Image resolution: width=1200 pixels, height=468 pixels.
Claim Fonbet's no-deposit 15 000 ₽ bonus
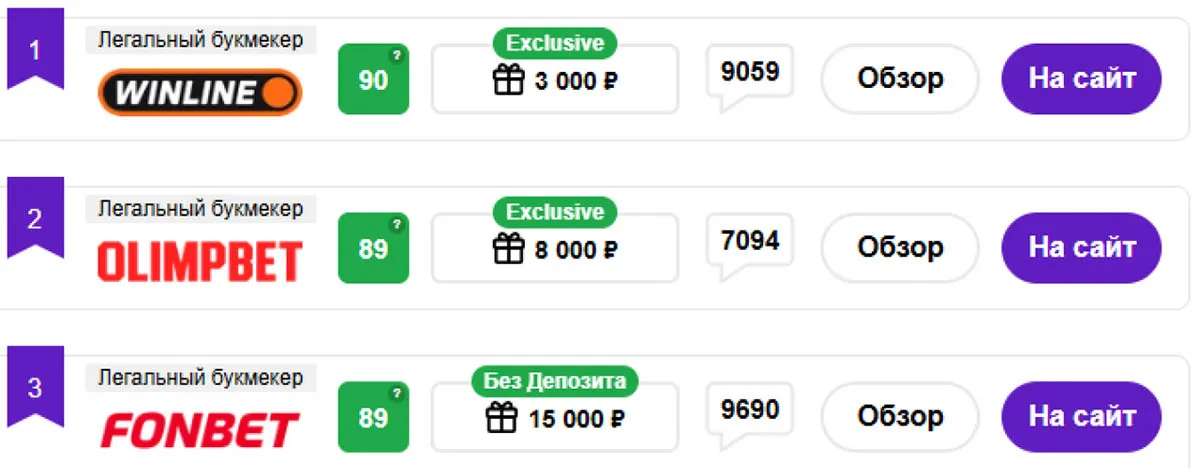click(554, 418)
